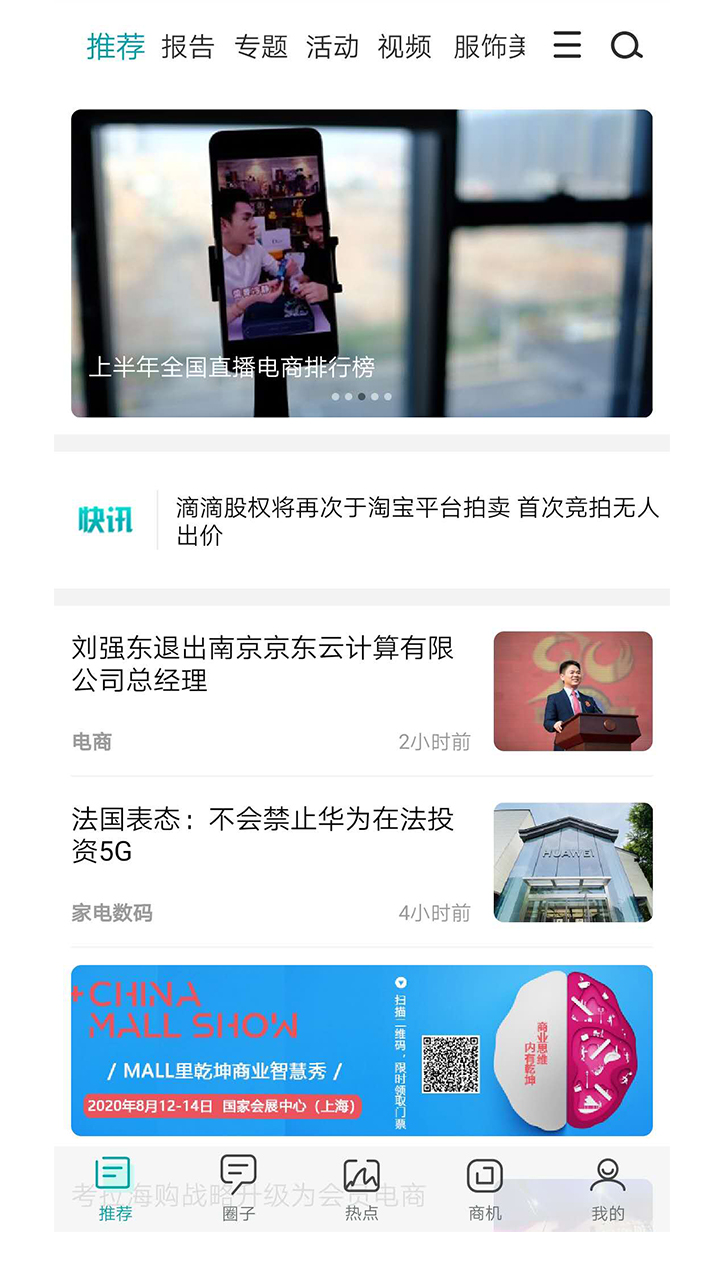Image resolution: width=720 pixels, height=1280 pixels.
Task: Switch to the 视频 tab
Action: tap(404, 46)
